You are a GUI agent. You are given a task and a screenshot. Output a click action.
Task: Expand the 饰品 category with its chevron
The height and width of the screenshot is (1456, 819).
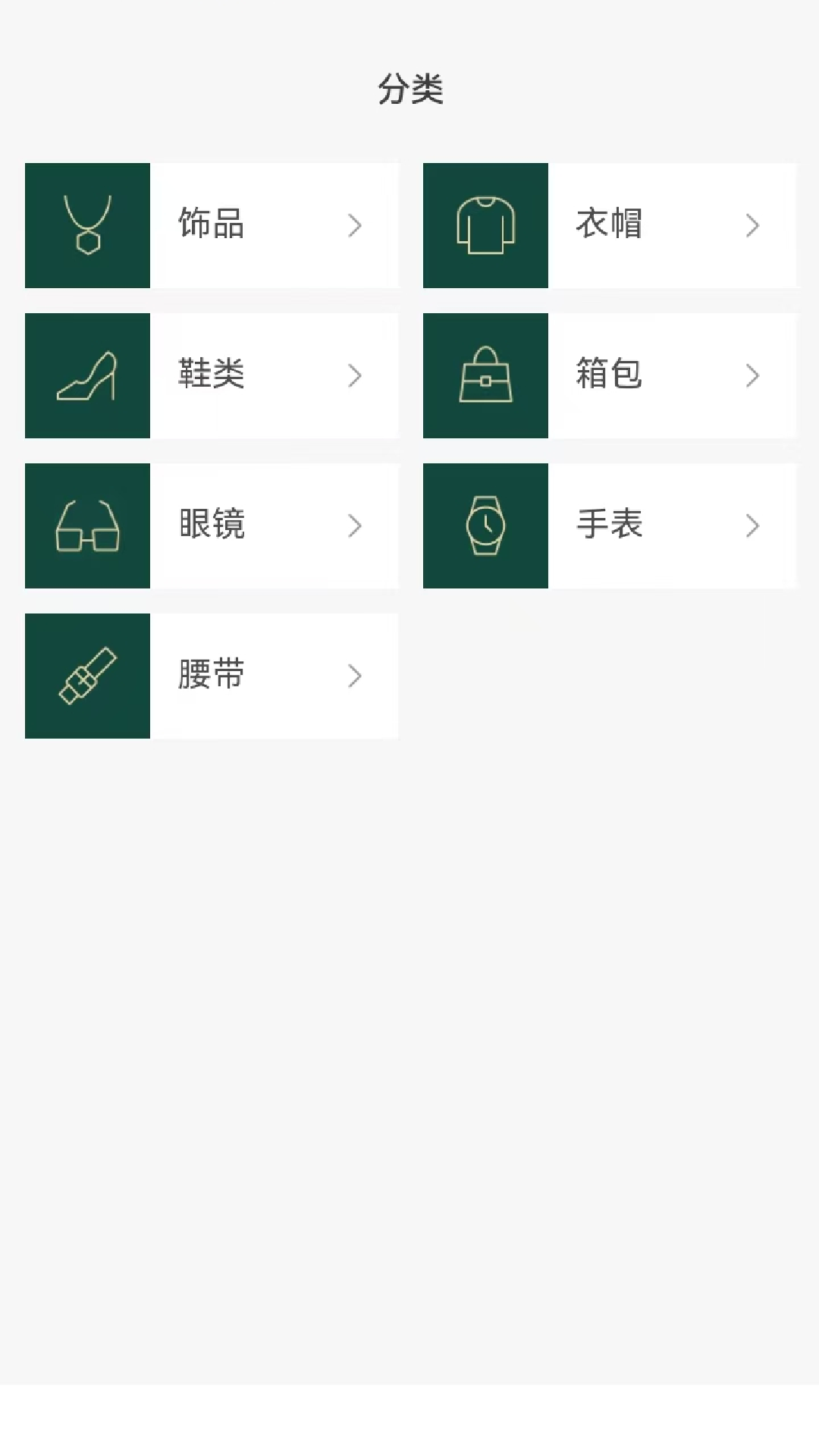point(355,225)
